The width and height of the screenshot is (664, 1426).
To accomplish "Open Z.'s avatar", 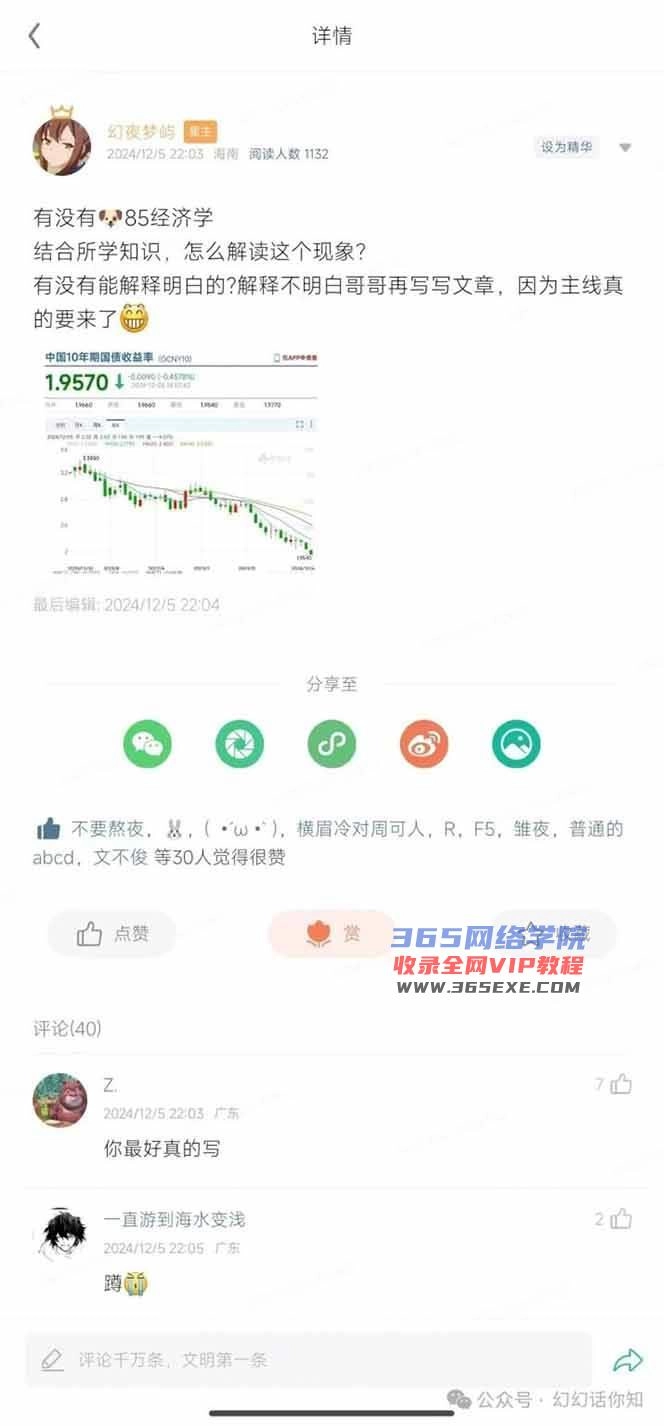I will coord(60,1099).
